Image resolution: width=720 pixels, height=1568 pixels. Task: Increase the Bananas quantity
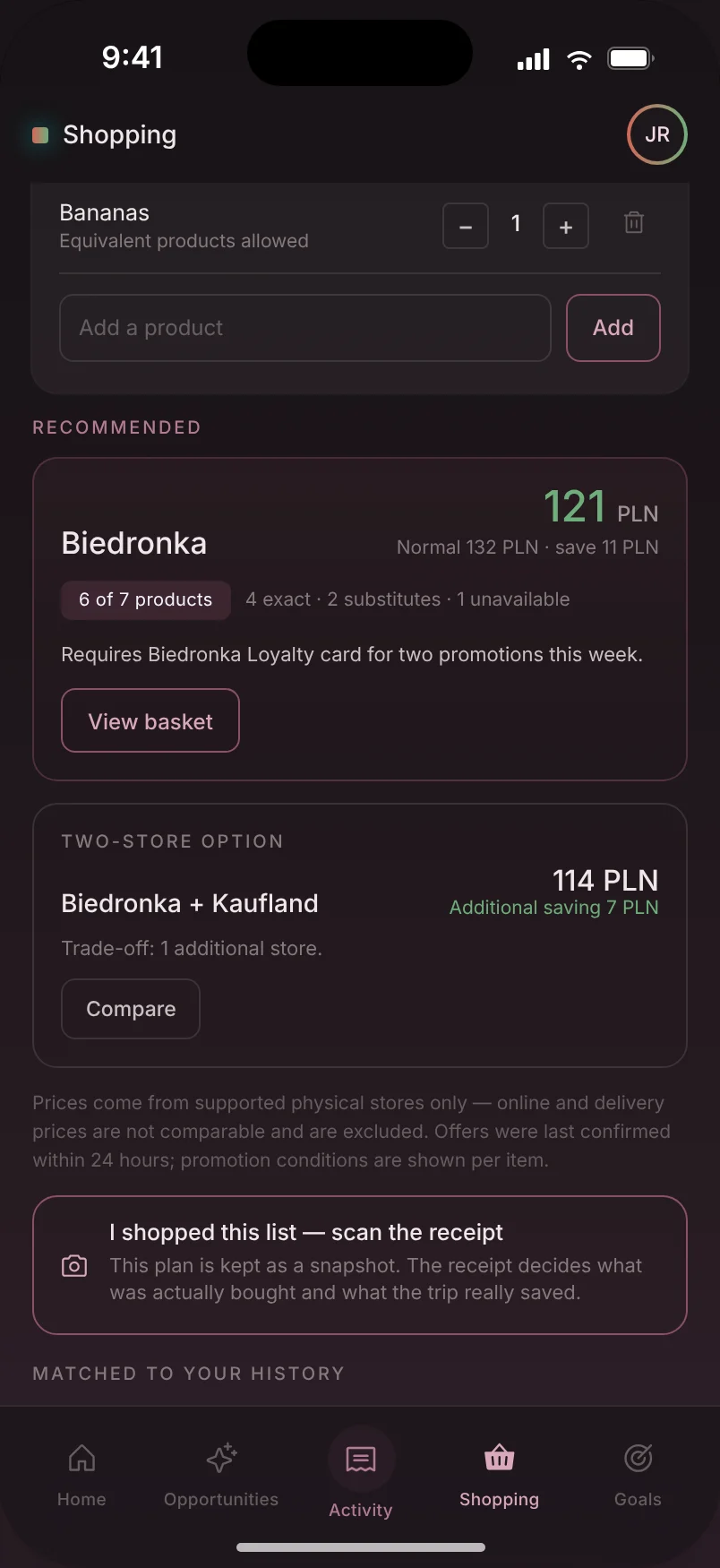tap(566, 226)
